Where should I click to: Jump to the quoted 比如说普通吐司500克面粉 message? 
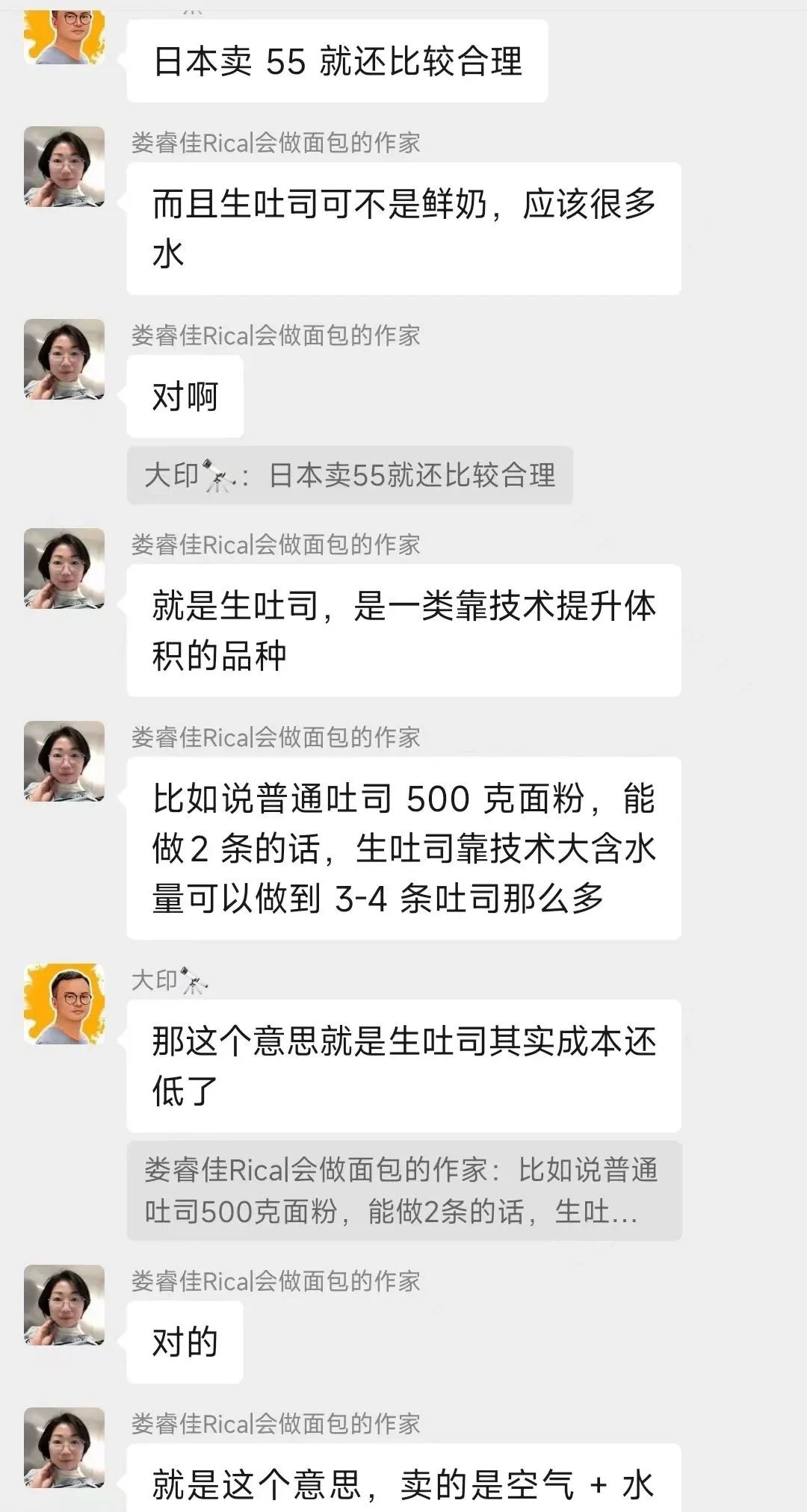pyautogui.click(x=403, y=1190)
